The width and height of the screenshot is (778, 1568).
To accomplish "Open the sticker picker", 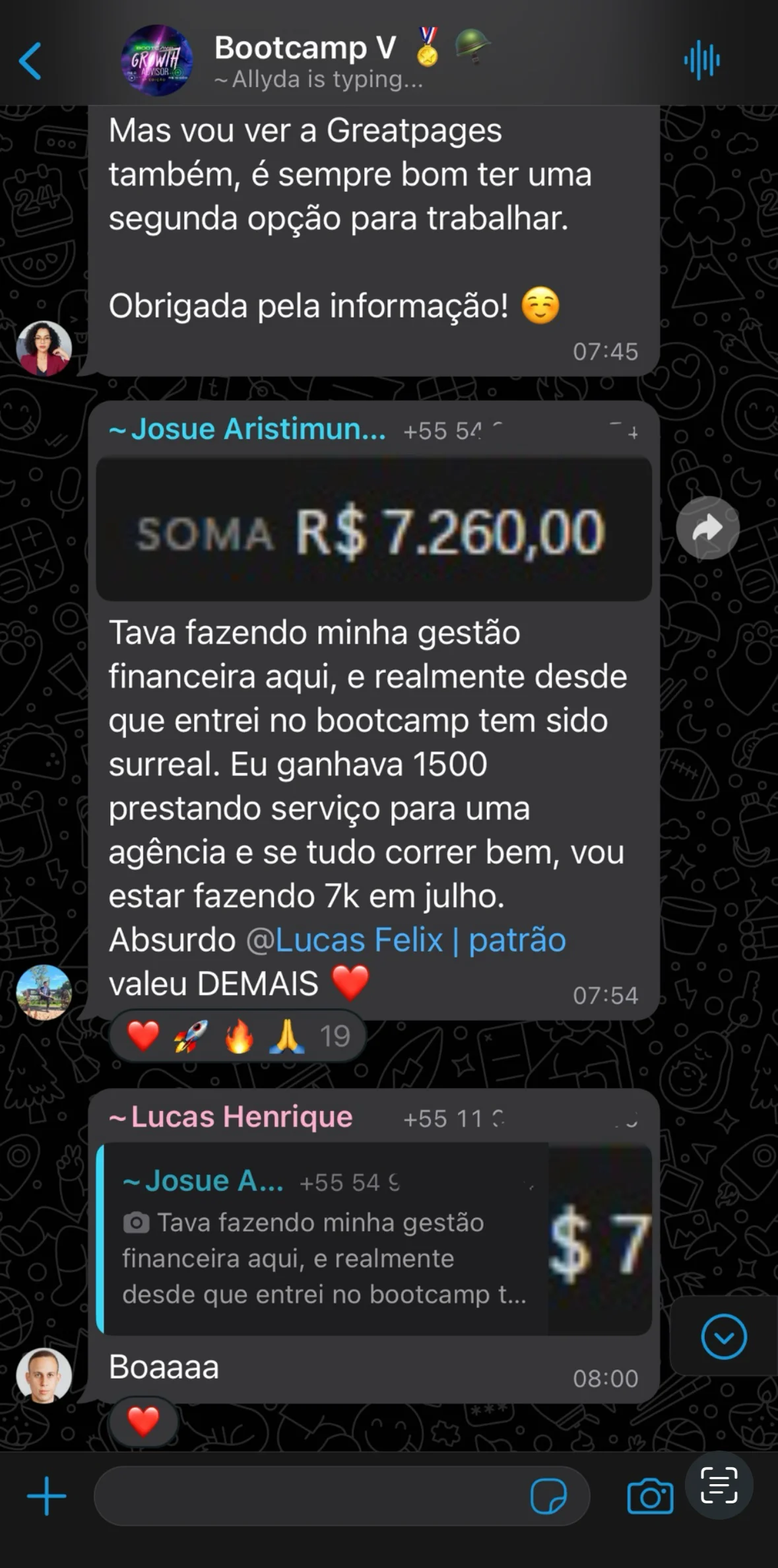I will click(548, 1496).
